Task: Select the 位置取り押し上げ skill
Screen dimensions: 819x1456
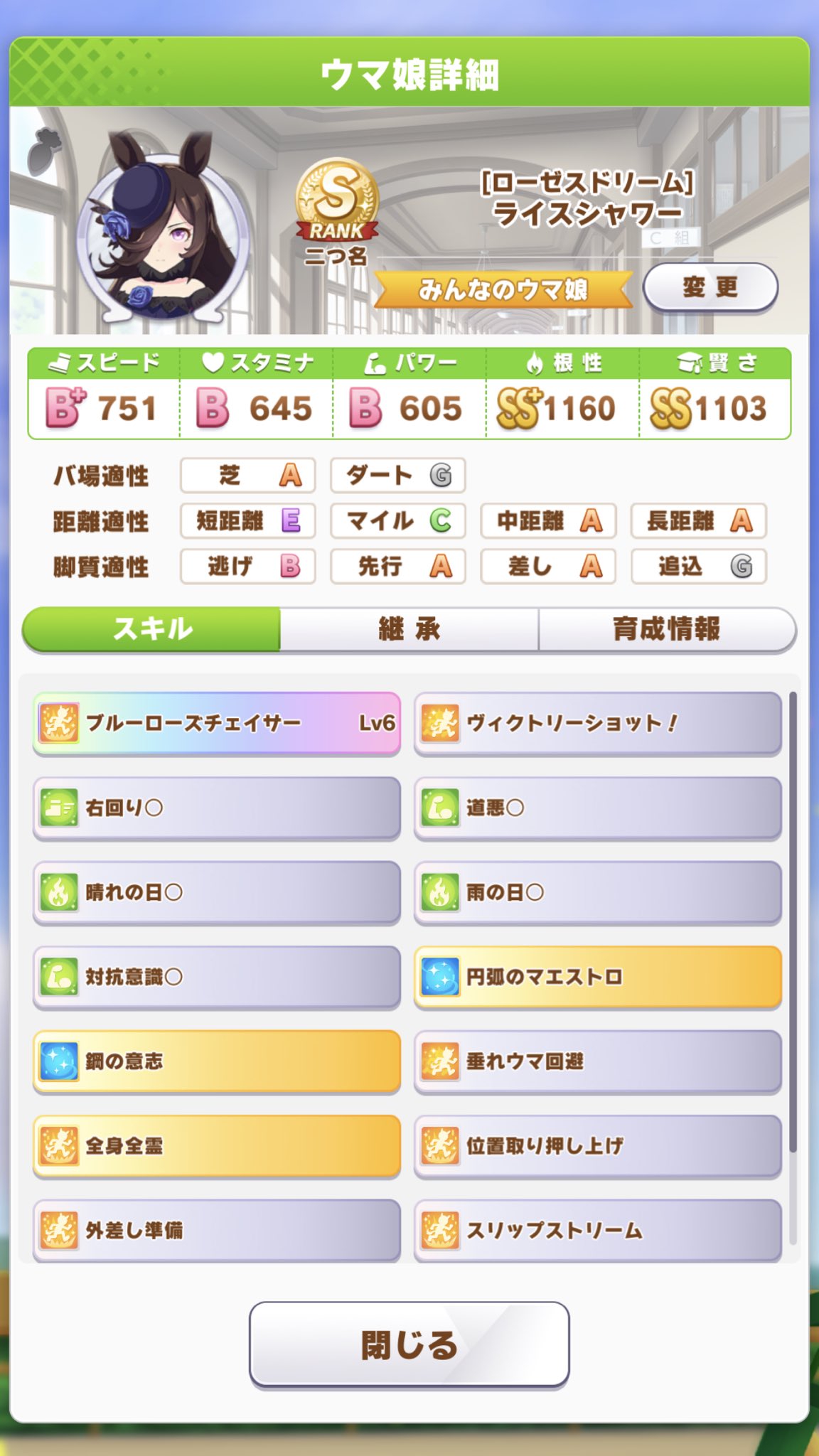Action: (x=597, y=1146)
